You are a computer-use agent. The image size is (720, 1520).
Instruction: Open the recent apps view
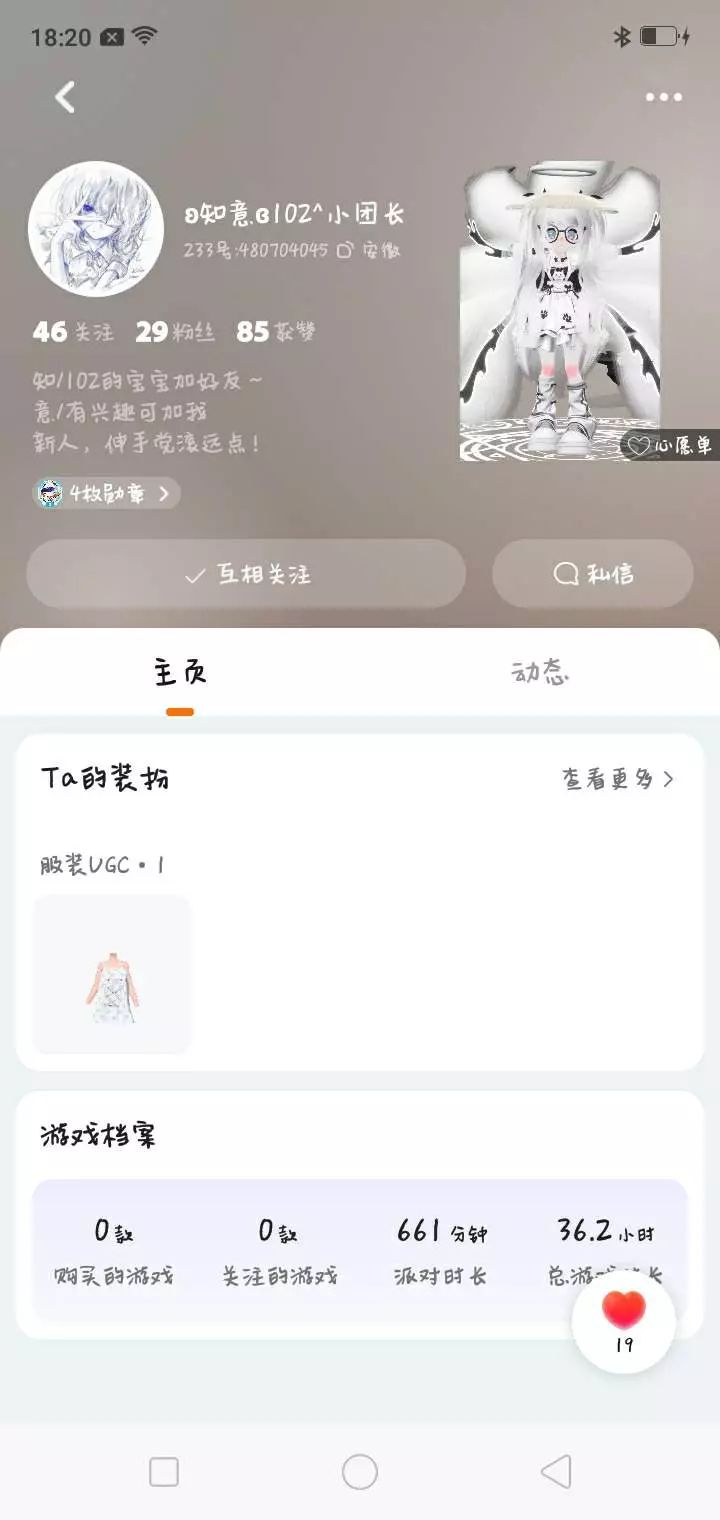point(164,1472)
